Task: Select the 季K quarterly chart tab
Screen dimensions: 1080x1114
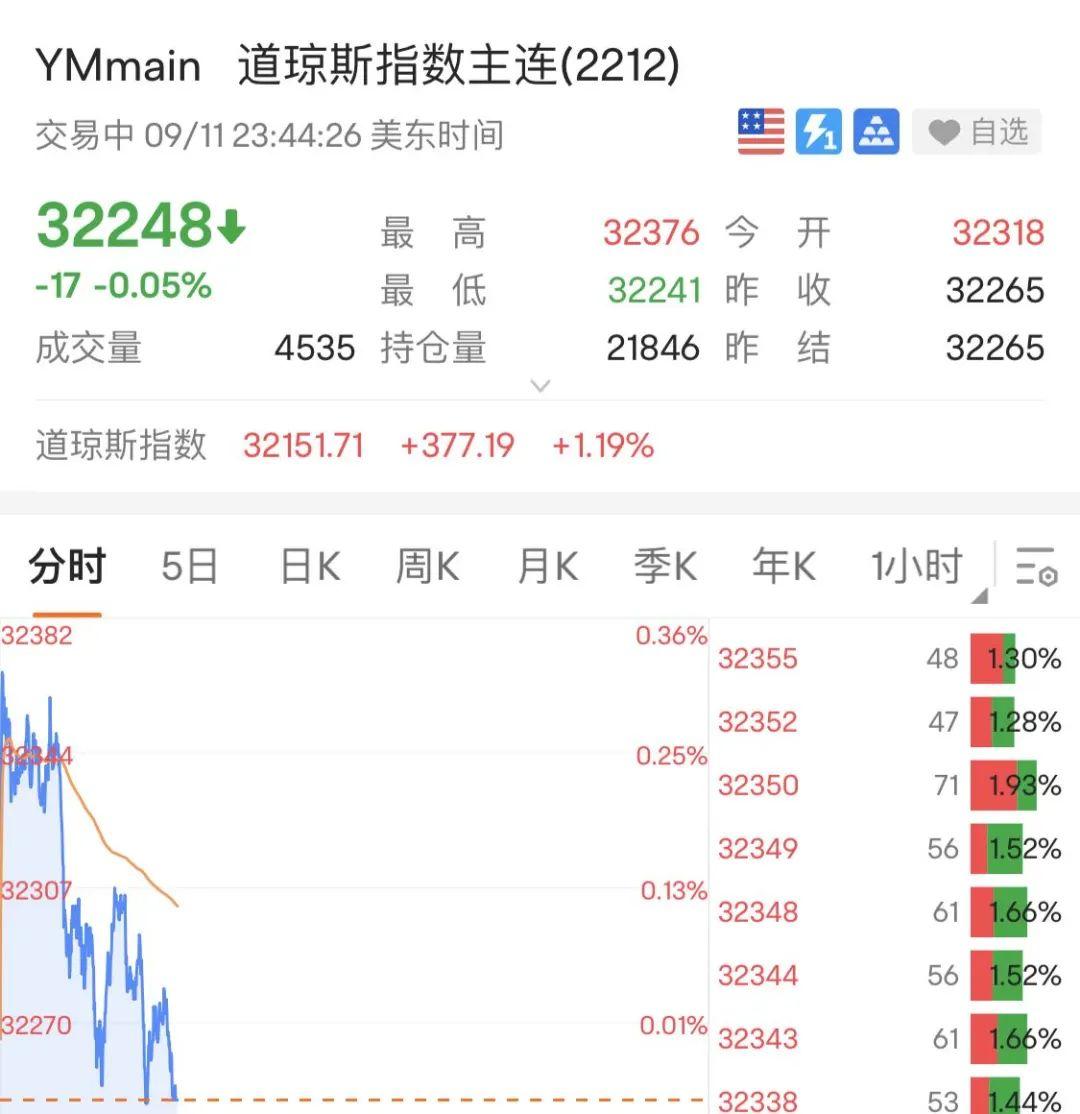Action: (664, 565)
